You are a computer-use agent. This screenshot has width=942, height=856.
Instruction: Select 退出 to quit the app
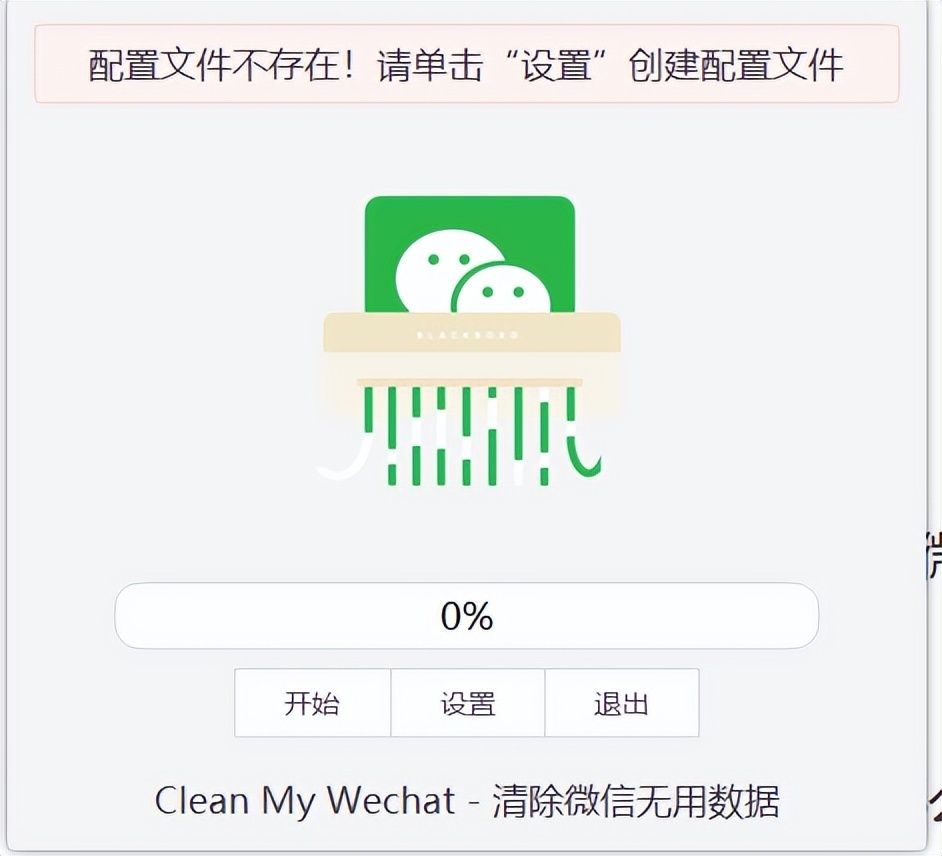click(621, 703)
